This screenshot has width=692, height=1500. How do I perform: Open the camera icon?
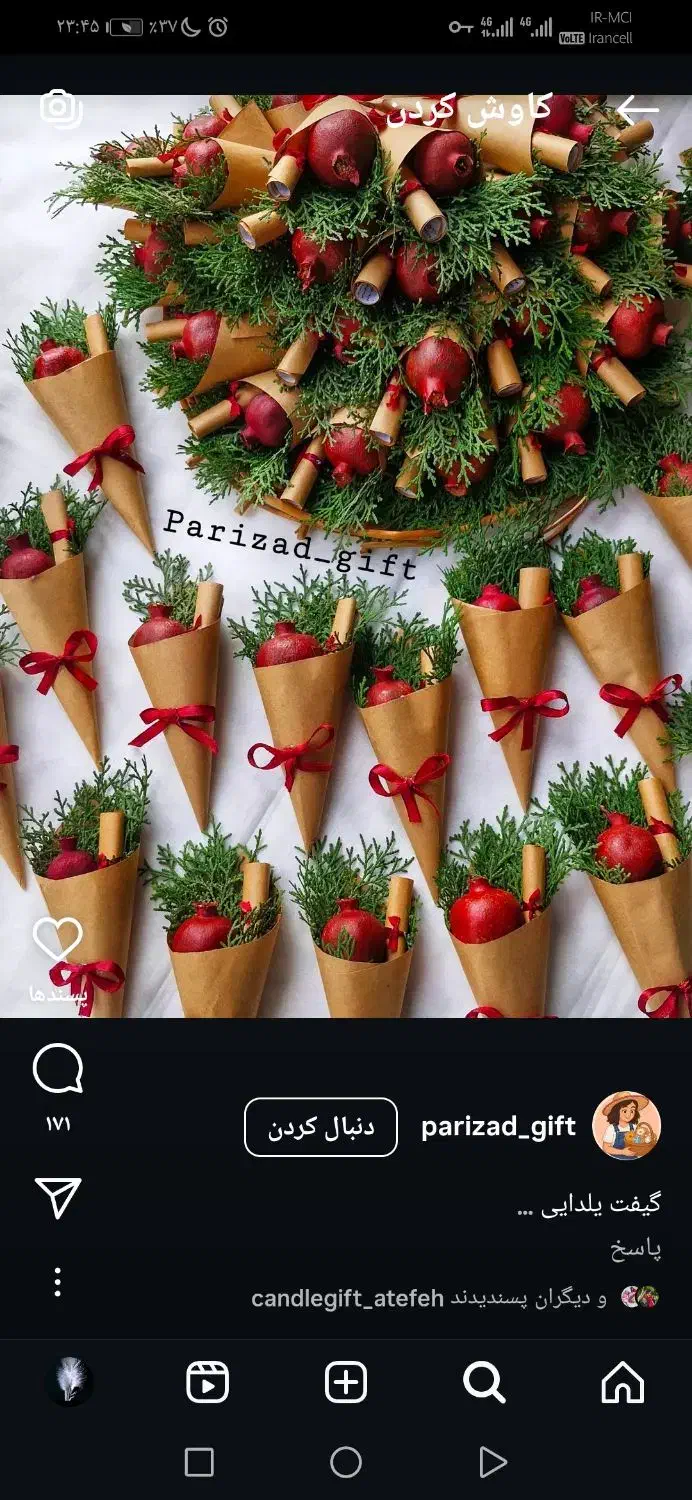click(60, 109)
